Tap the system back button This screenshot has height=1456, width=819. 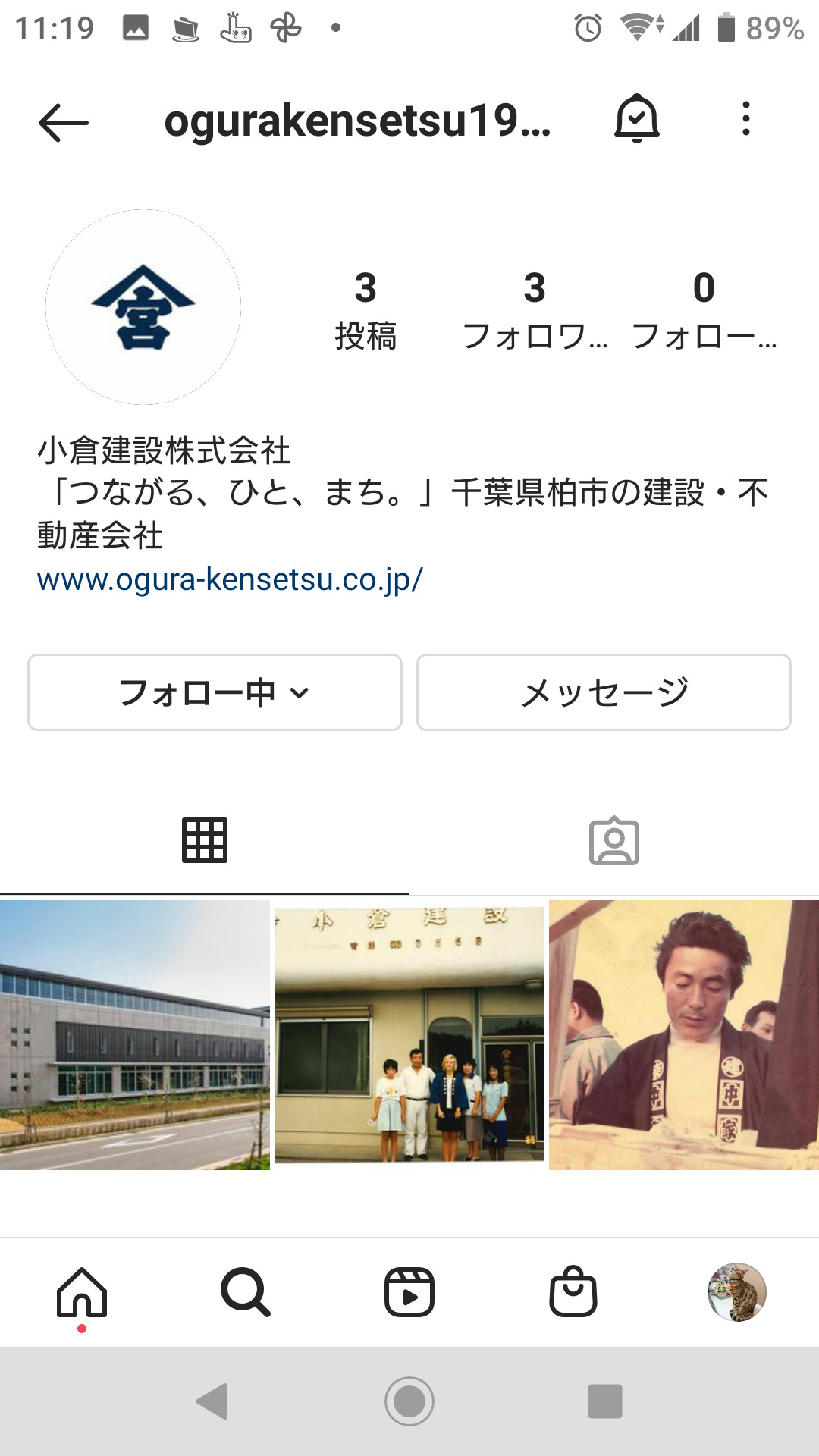point(213,1401)
